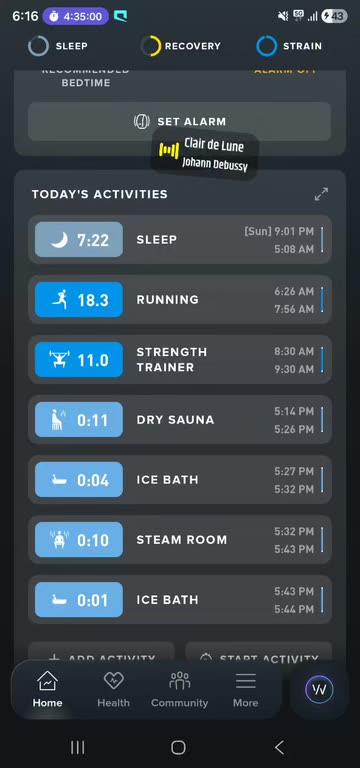Viewport: 360px width, 768px height.
Task: View the Running activity details
Action: (x=180, y=299)
